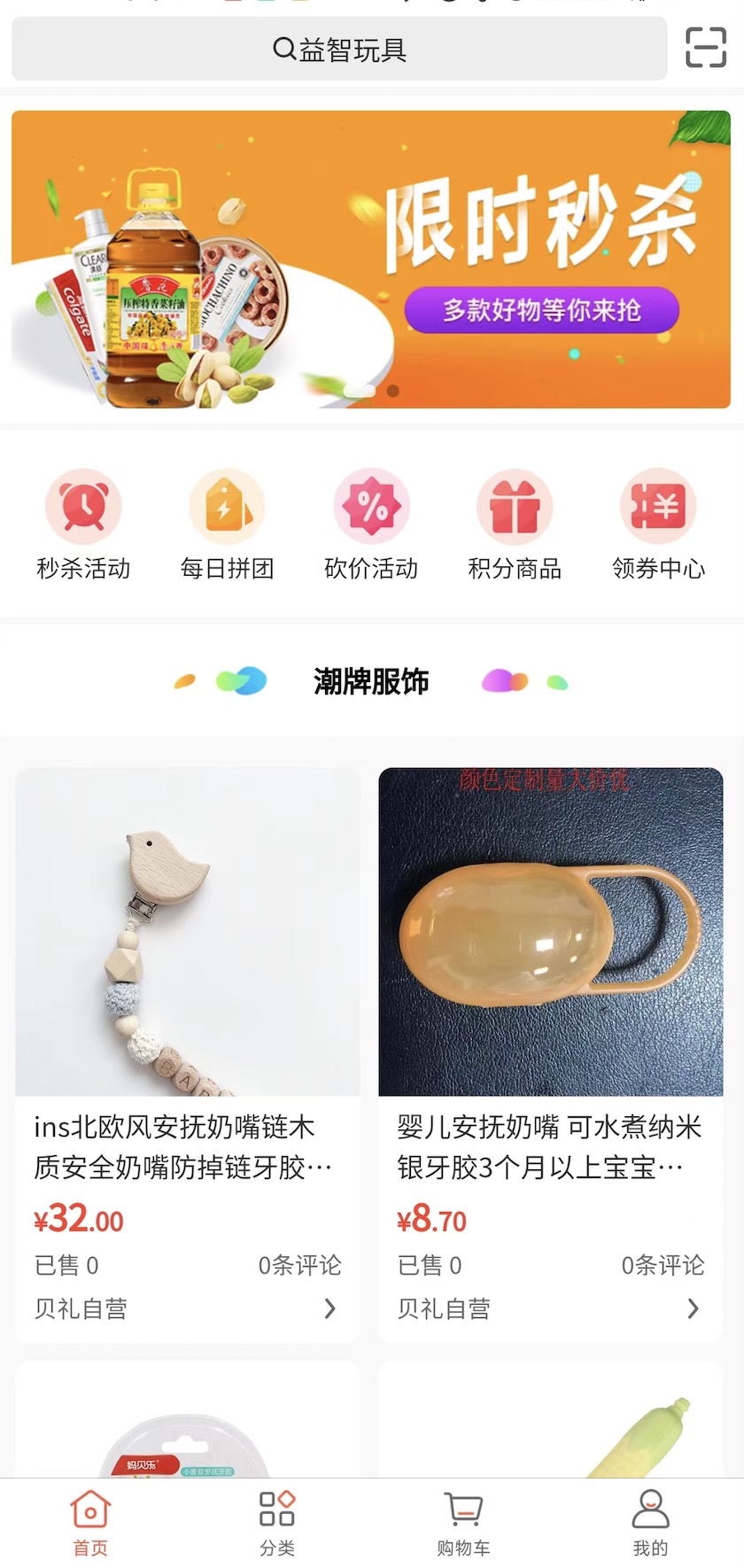Open 秒杀活动 flash sale section

[x=83, y=524]
